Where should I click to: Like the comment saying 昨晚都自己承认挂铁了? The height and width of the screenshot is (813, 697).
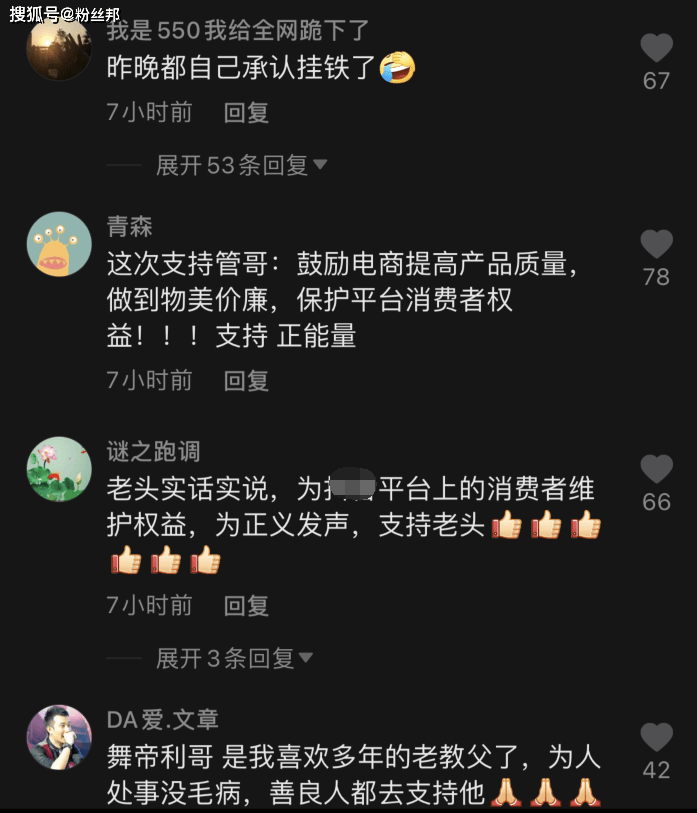tap(656, 48)
